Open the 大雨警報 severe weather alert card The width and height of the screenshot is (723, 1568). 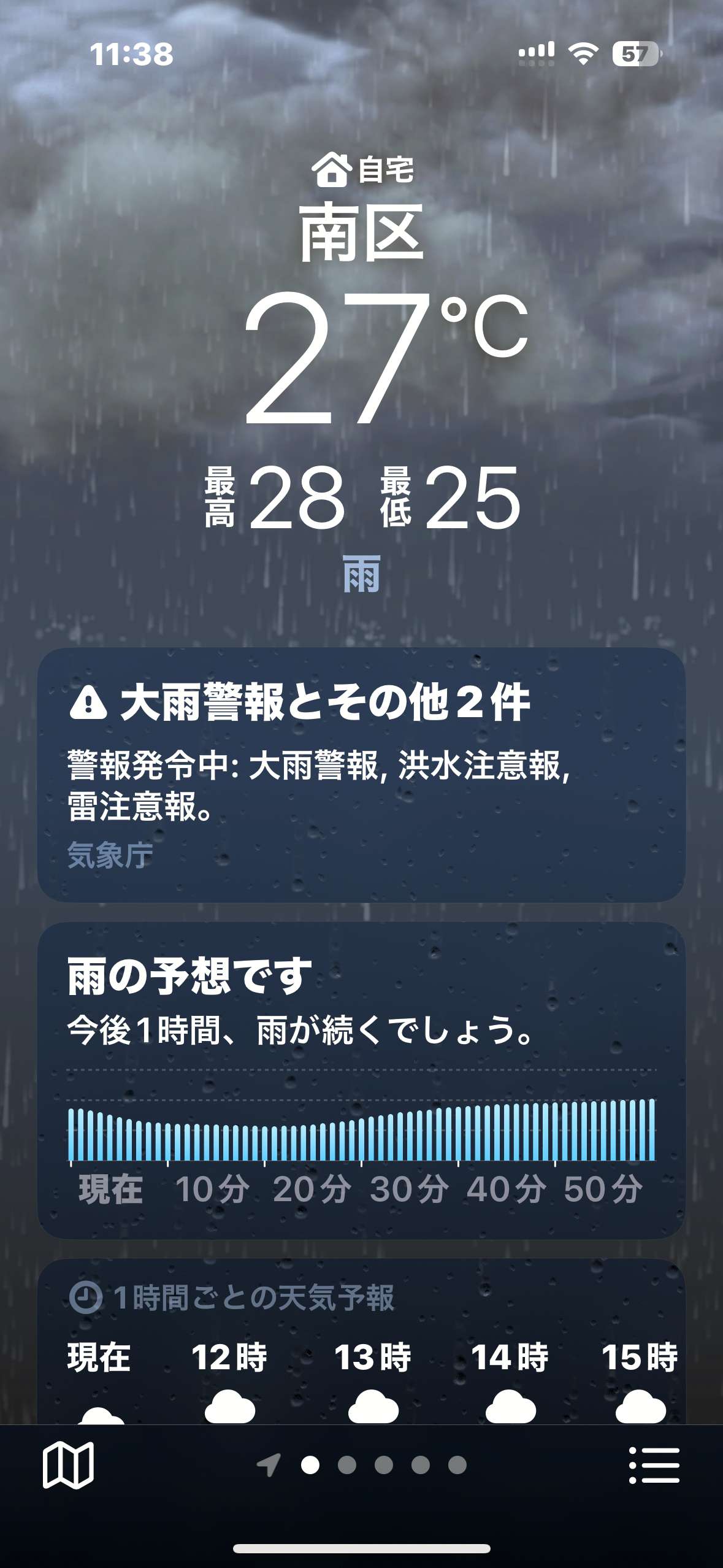click(x=361, y=774)
